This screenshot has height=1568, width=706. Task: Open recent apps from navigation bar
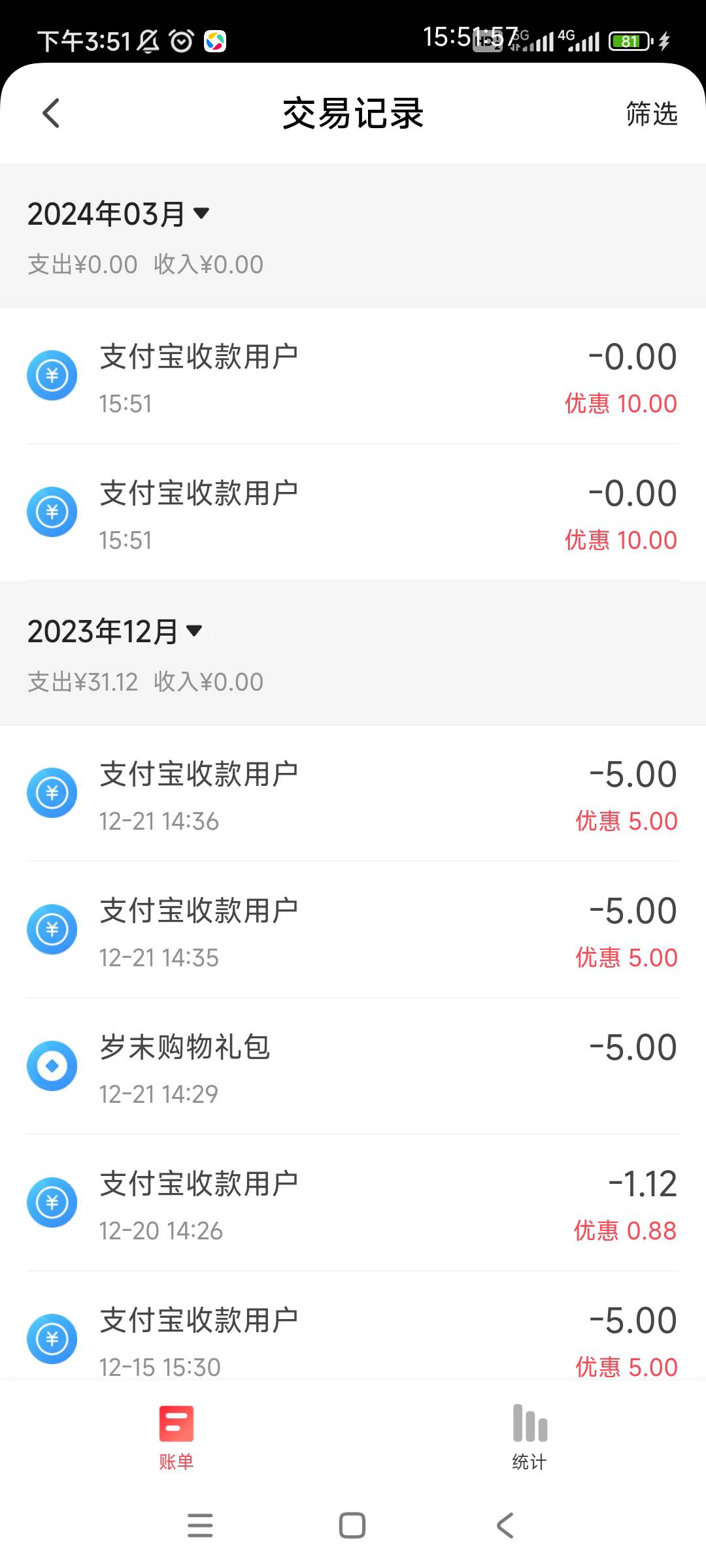coord(200,1526)
